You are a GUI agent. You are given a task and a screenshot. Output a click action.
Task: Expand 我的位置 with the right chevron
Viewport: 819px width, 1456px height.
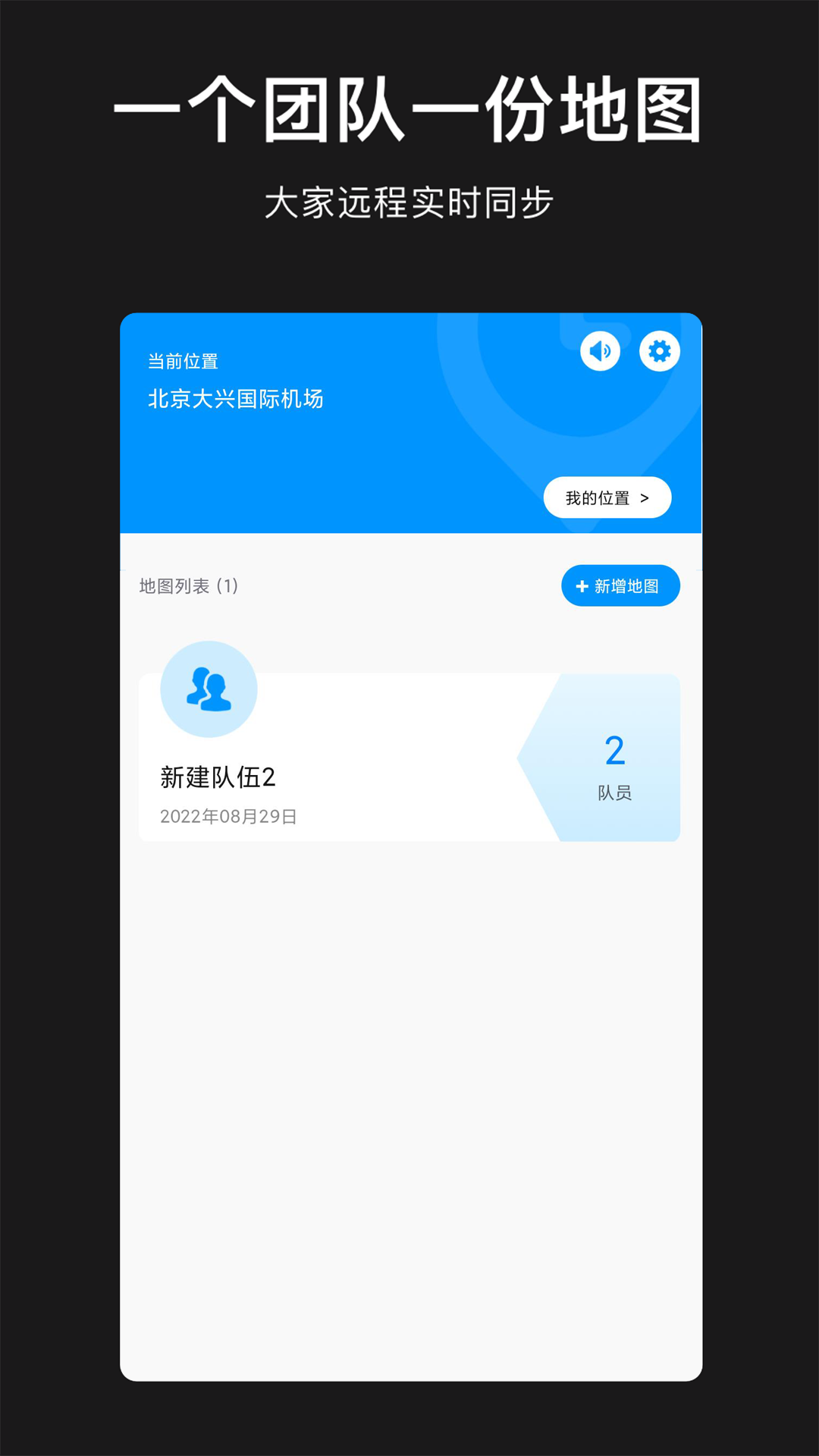[646, 497]
